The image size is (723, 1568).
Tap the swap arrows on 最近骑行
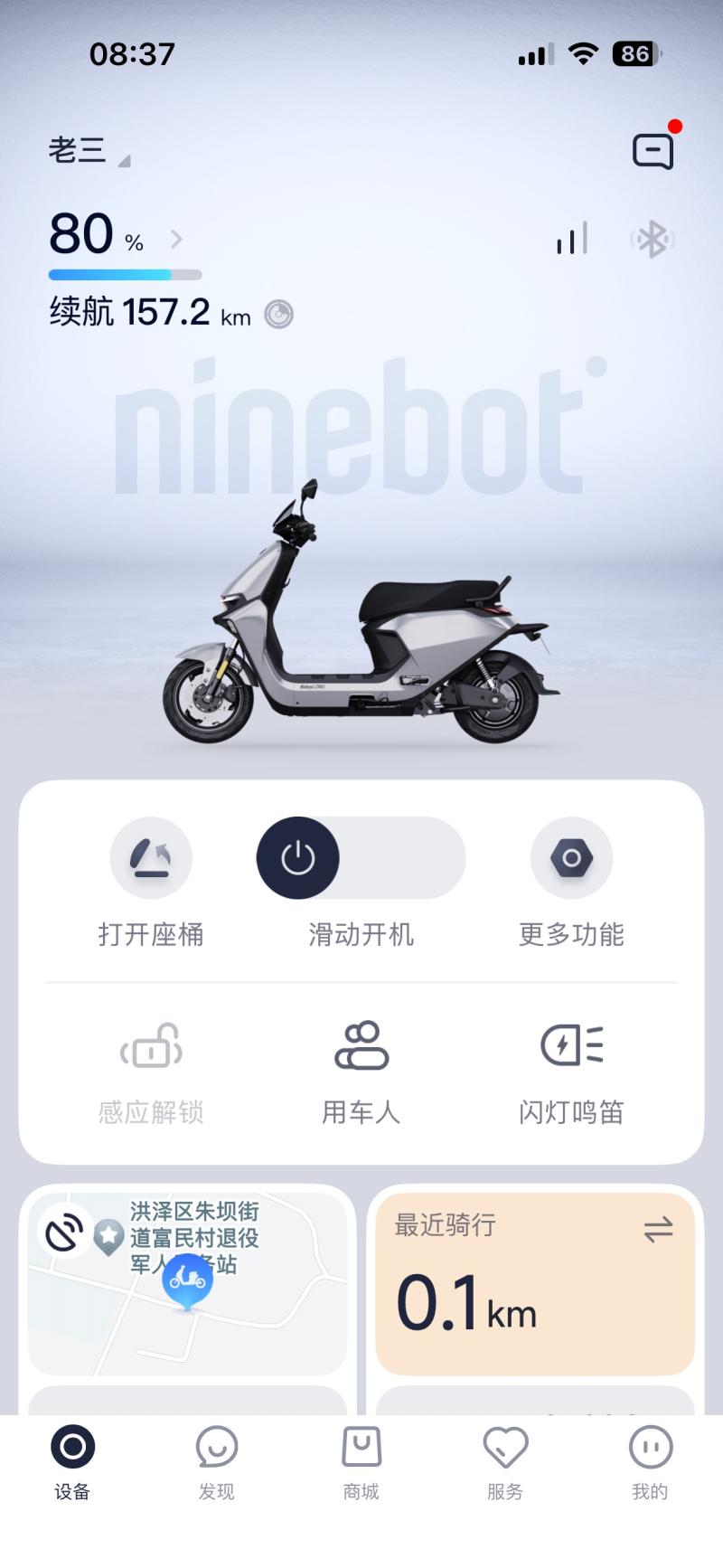click(658, 1229)
